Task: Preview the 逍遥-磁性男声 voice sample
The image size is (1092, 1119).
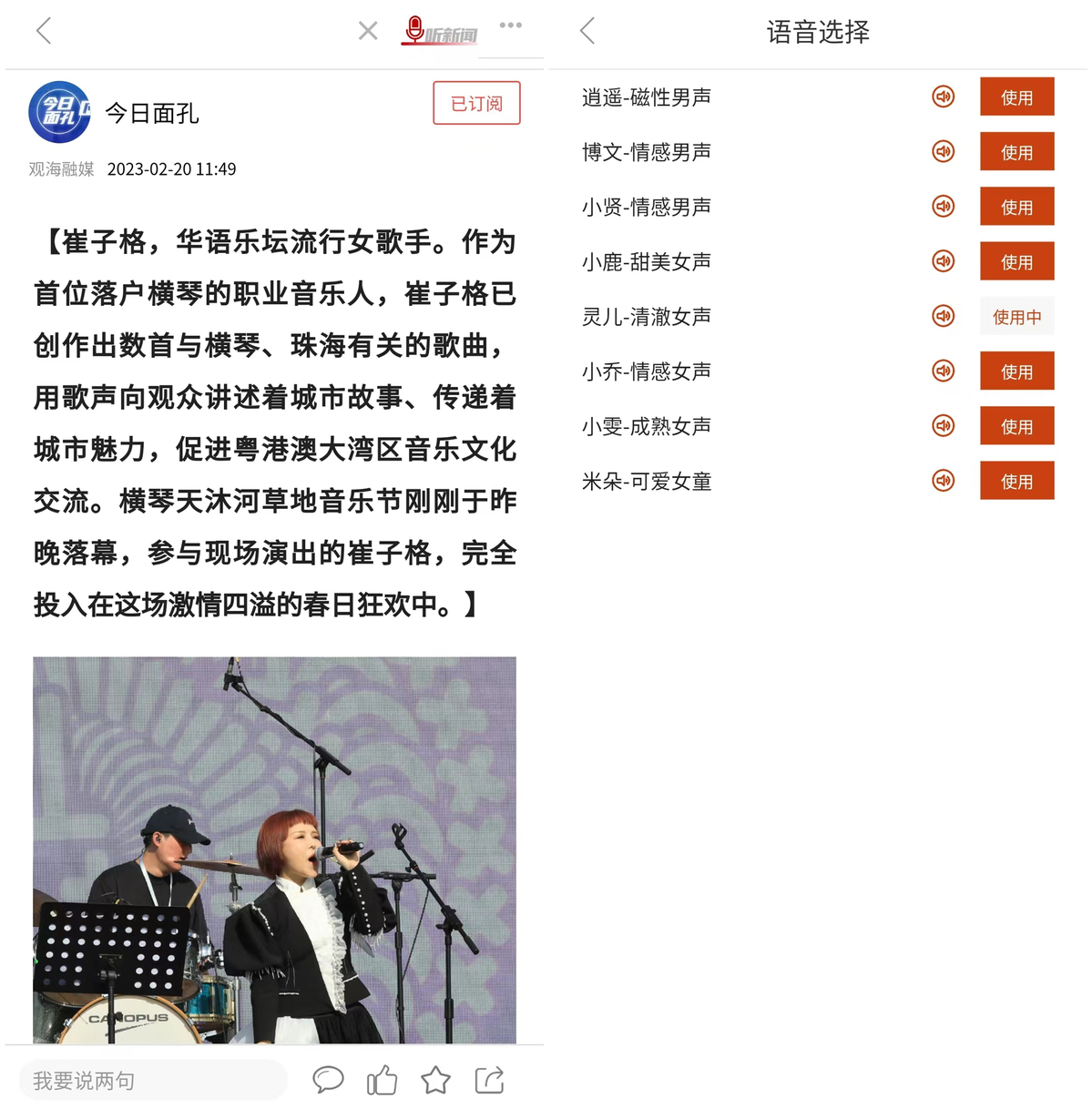Action: click(943, 97)
